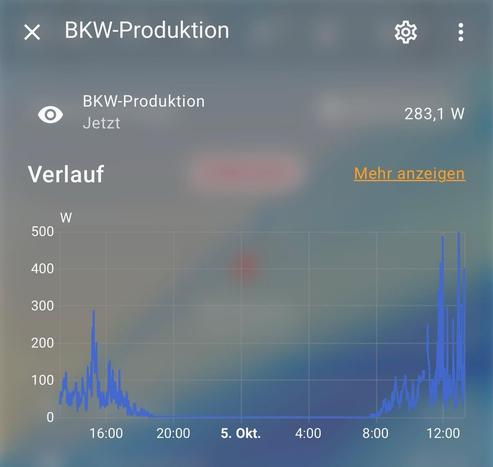
Task: Close the BKW-Produktion dialog
Action: pos(32,32)
